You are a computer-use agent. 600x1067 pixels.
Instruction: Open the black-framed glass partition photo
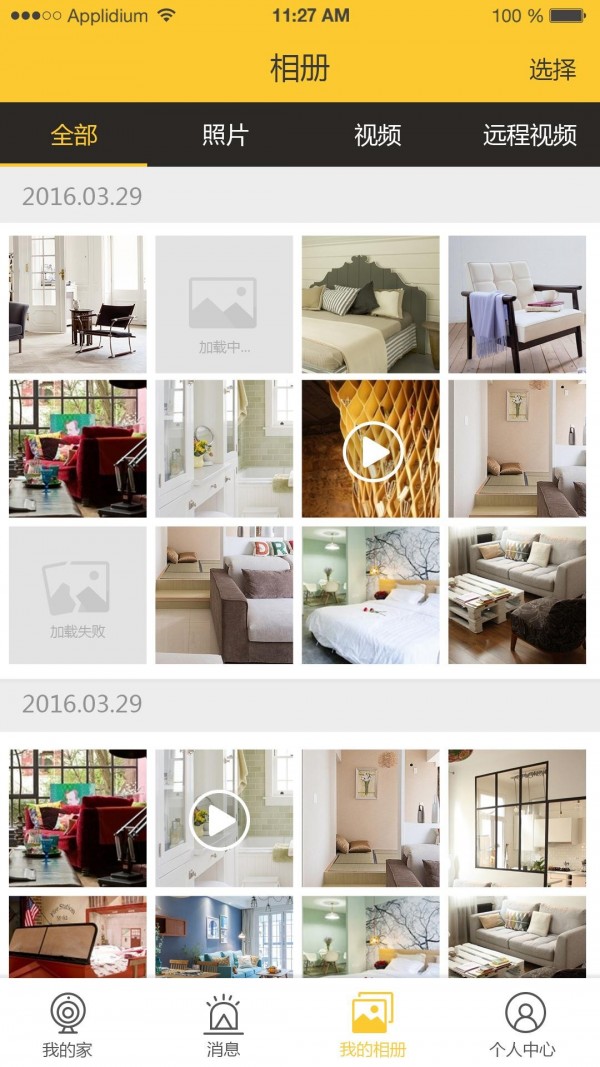[517, 818]
